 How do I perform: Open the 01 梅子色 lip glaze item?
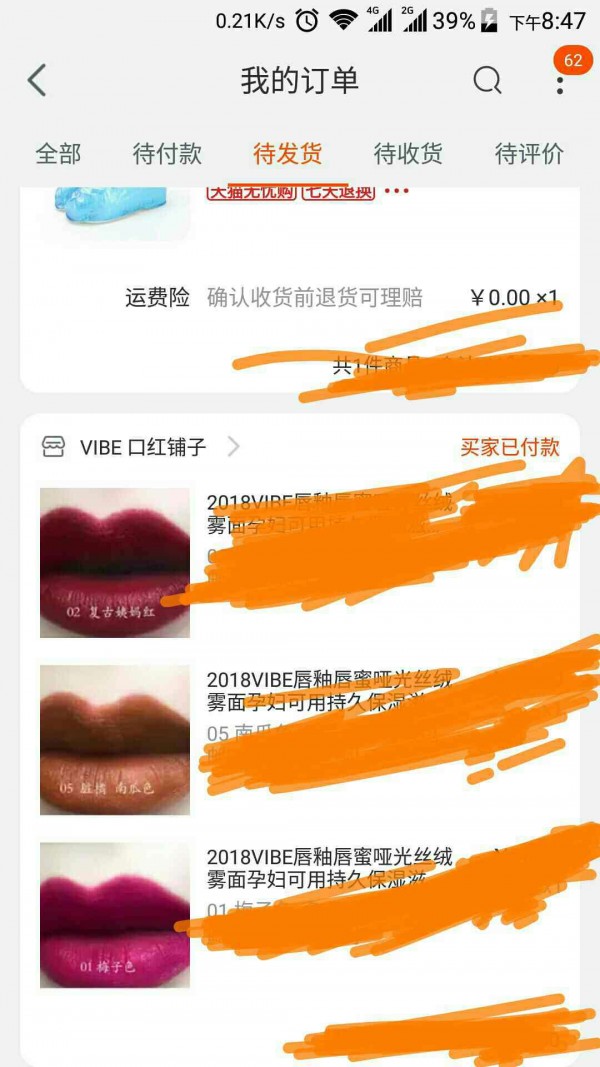[115, 915]
